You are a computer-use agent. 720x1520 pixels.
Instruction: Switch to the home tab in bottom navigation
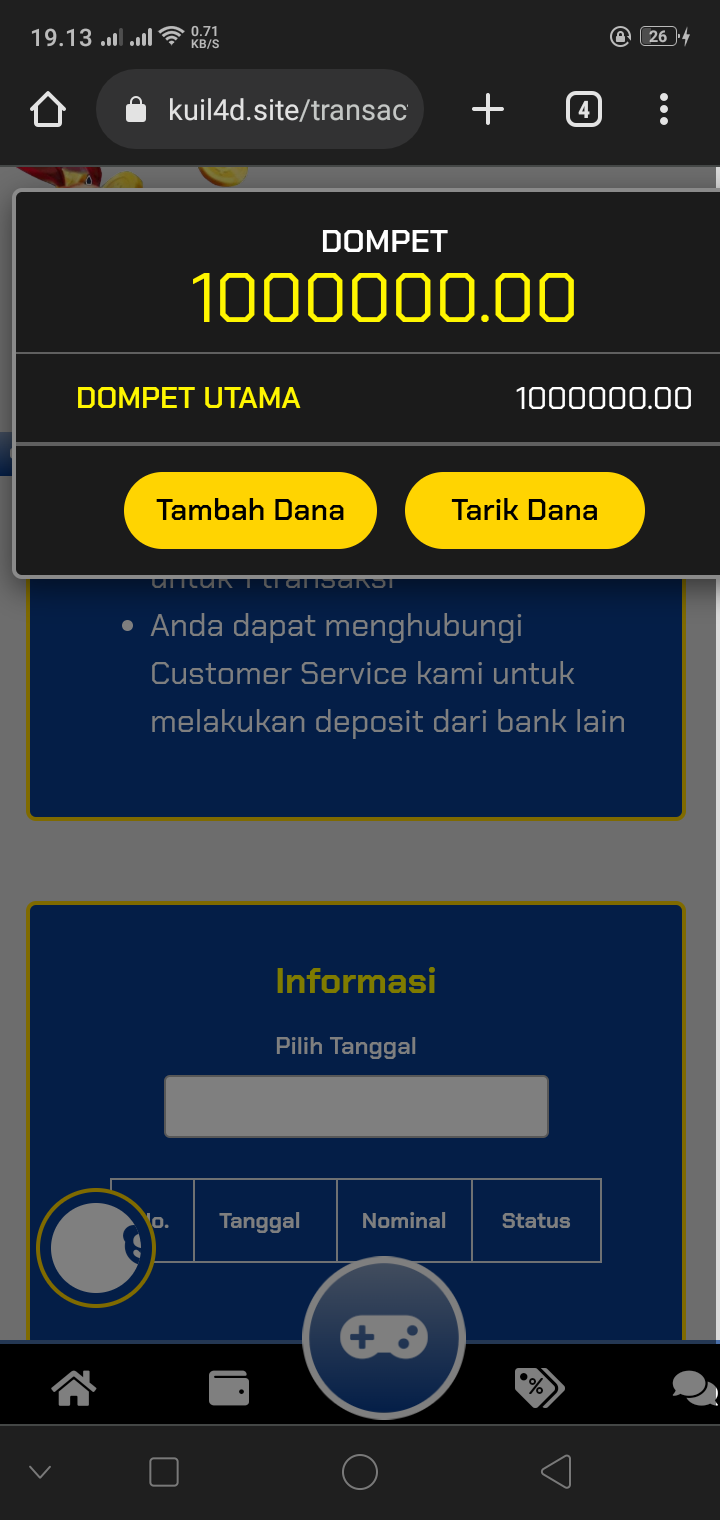[x=74, y=1388]
